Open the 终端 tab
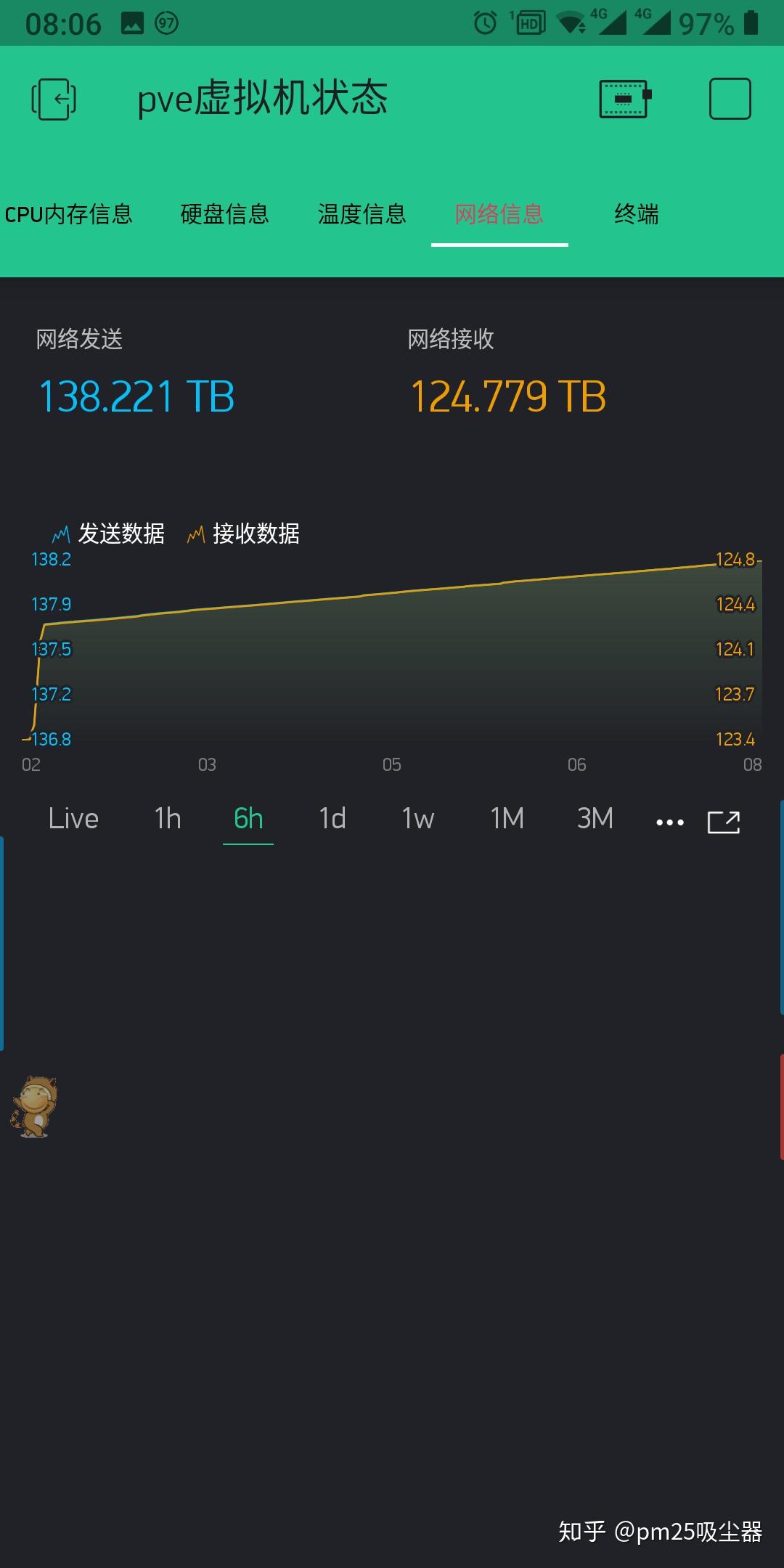 [637, 215]
